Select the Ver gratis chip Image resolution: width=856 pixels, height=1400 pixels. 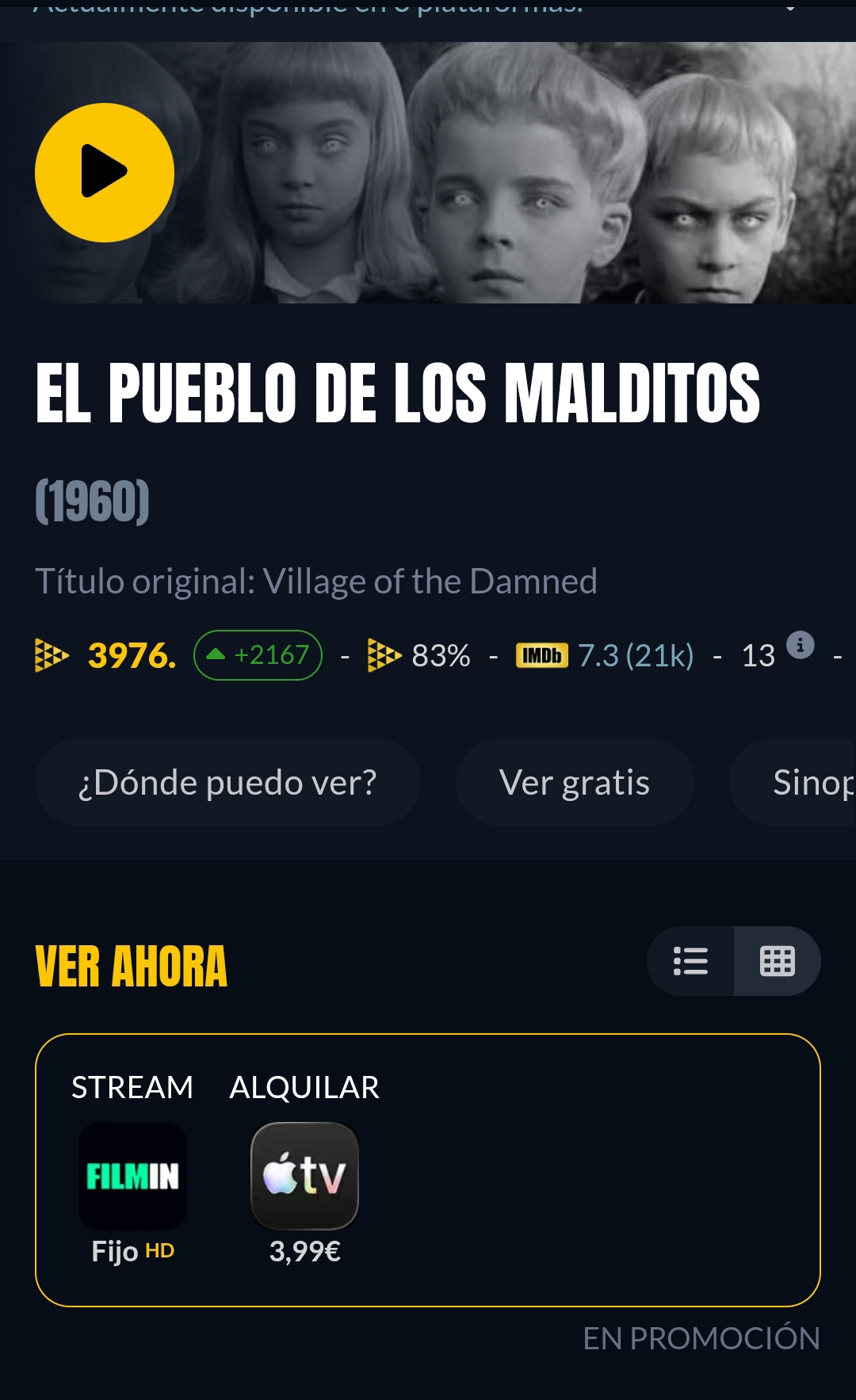click(575, 783)
